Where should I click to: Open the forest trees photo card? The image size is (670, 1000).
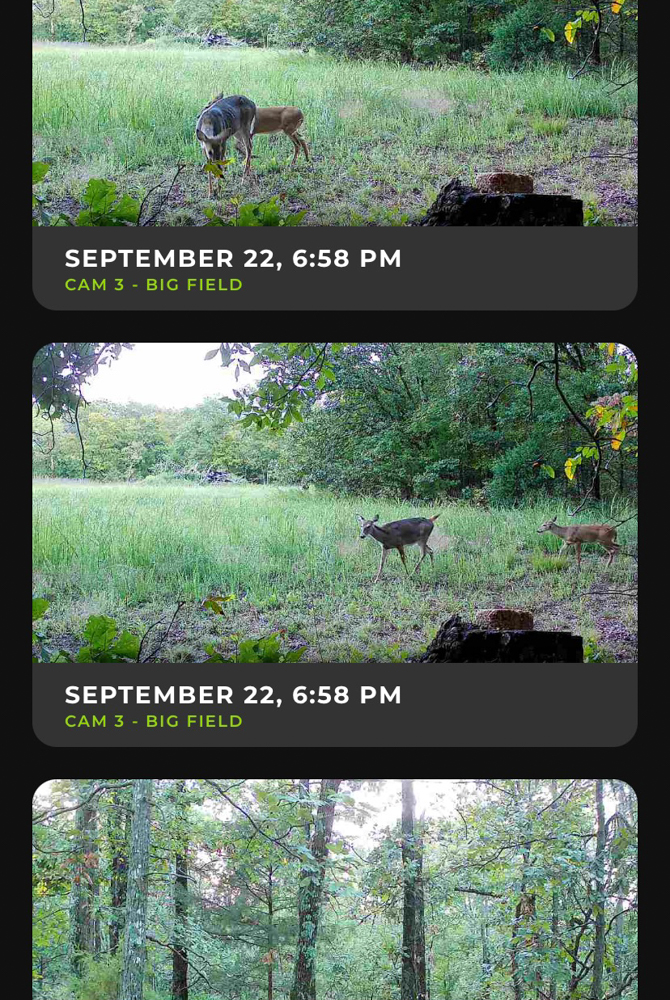[334, 890]
